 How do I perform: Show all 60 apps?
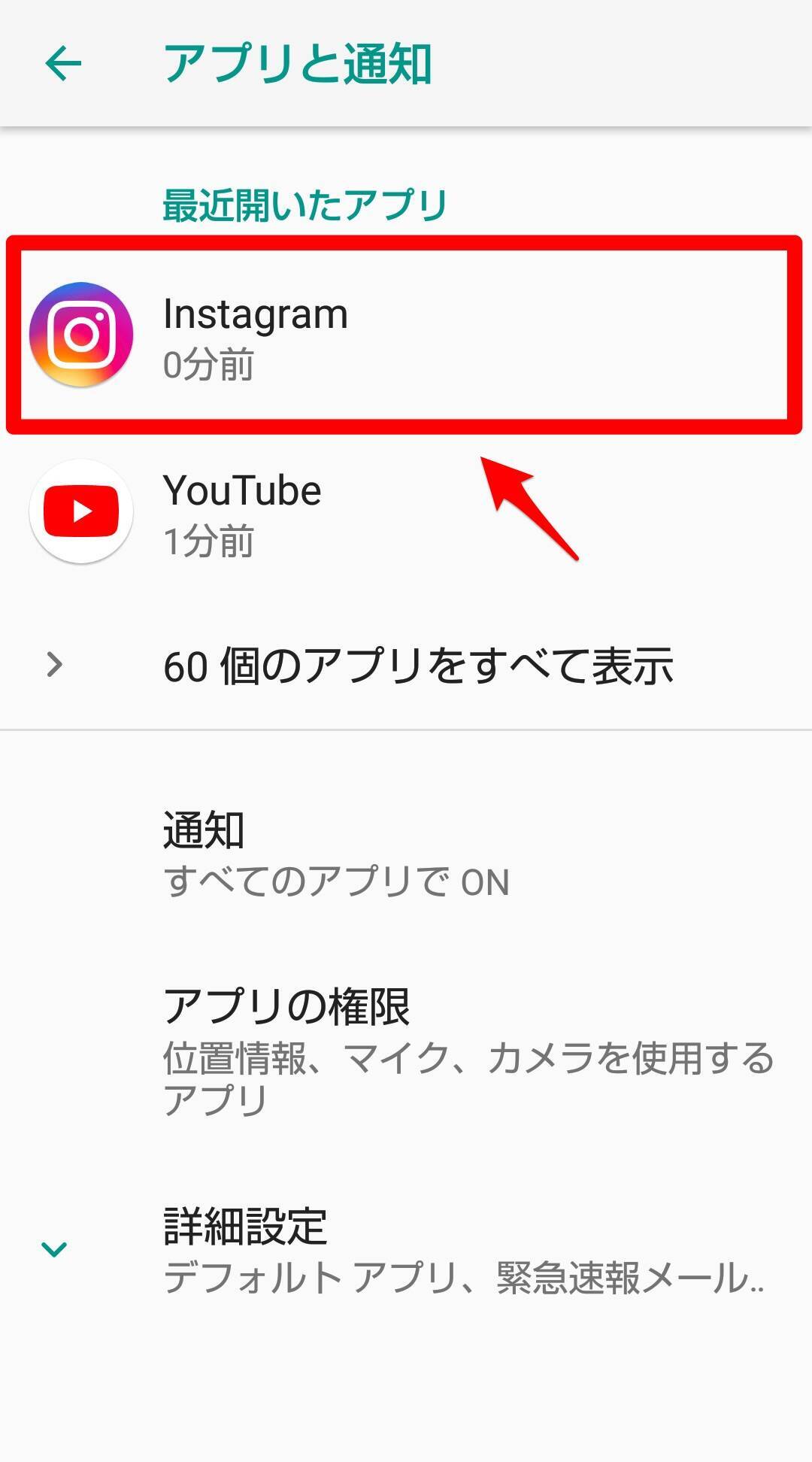click(417, 666)
